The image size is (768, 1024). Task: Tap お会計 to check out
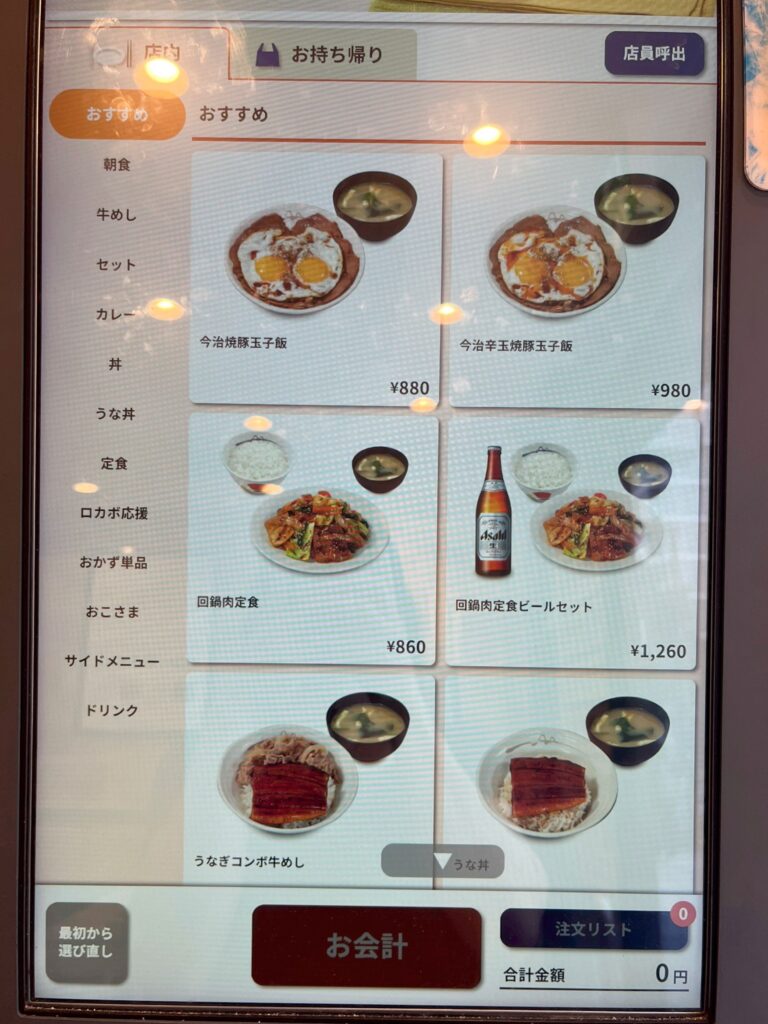tap(366, 946)
